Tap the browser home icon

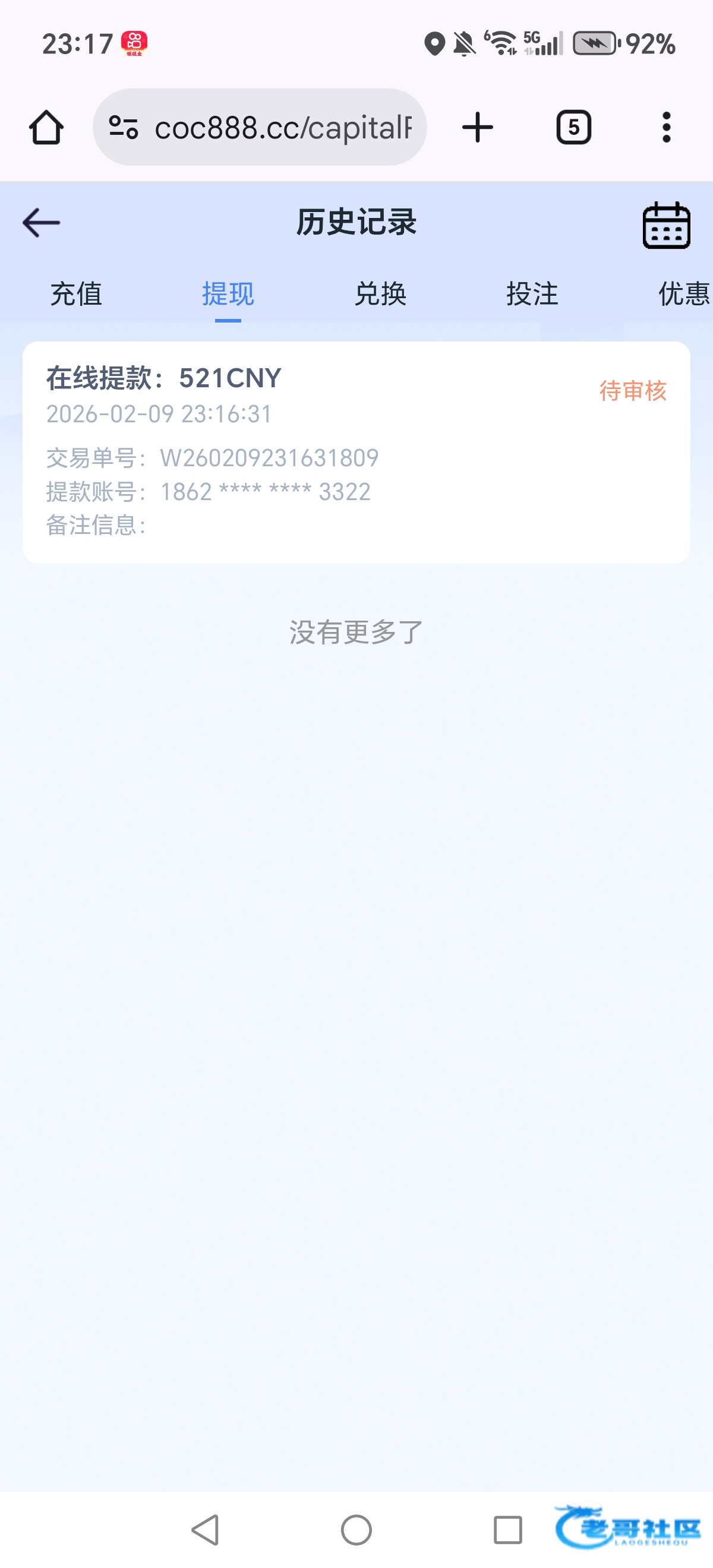tap(46, 127)
